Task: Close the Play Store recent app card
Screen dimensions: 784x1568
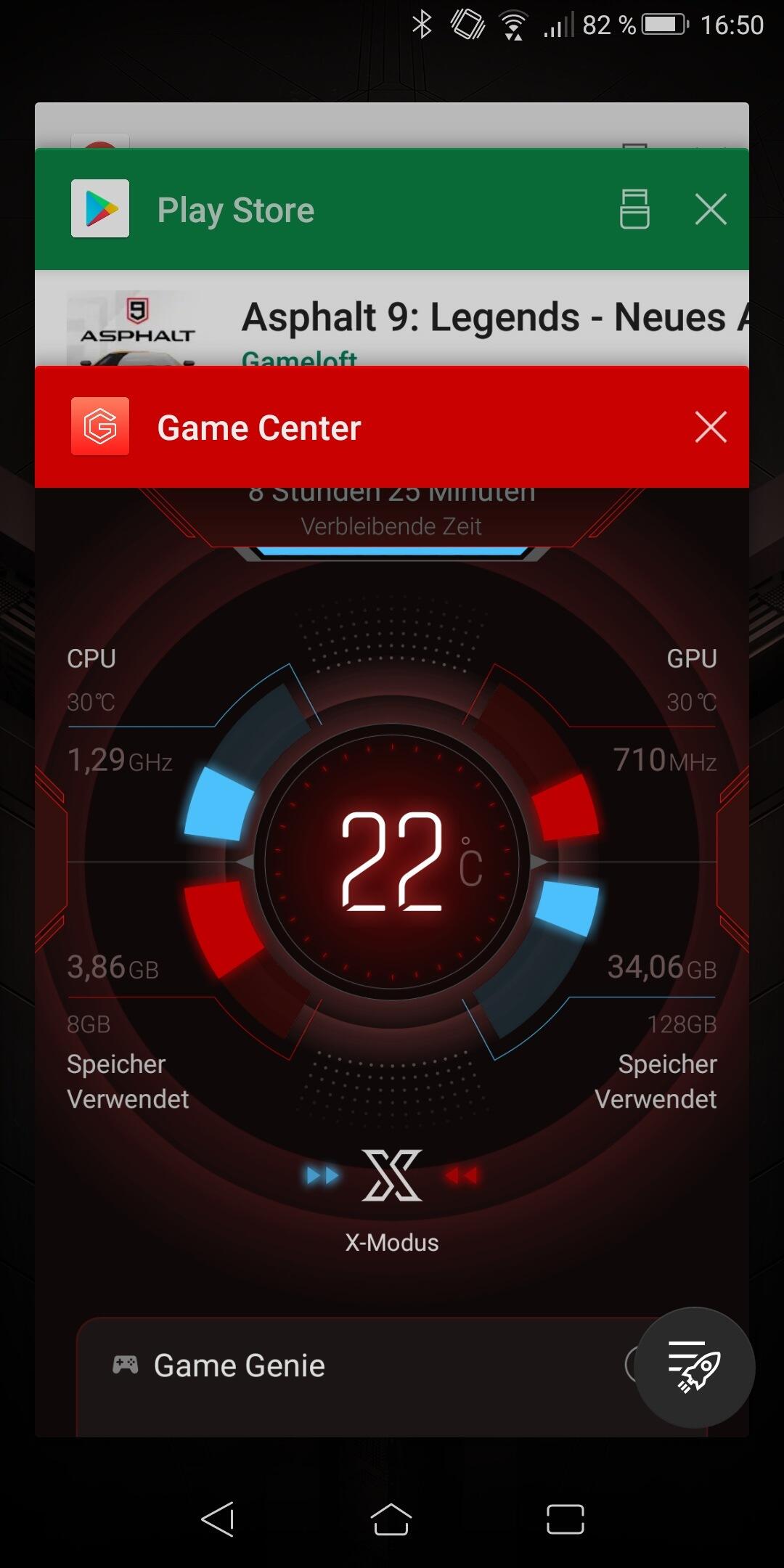Action: pos(710,210)
